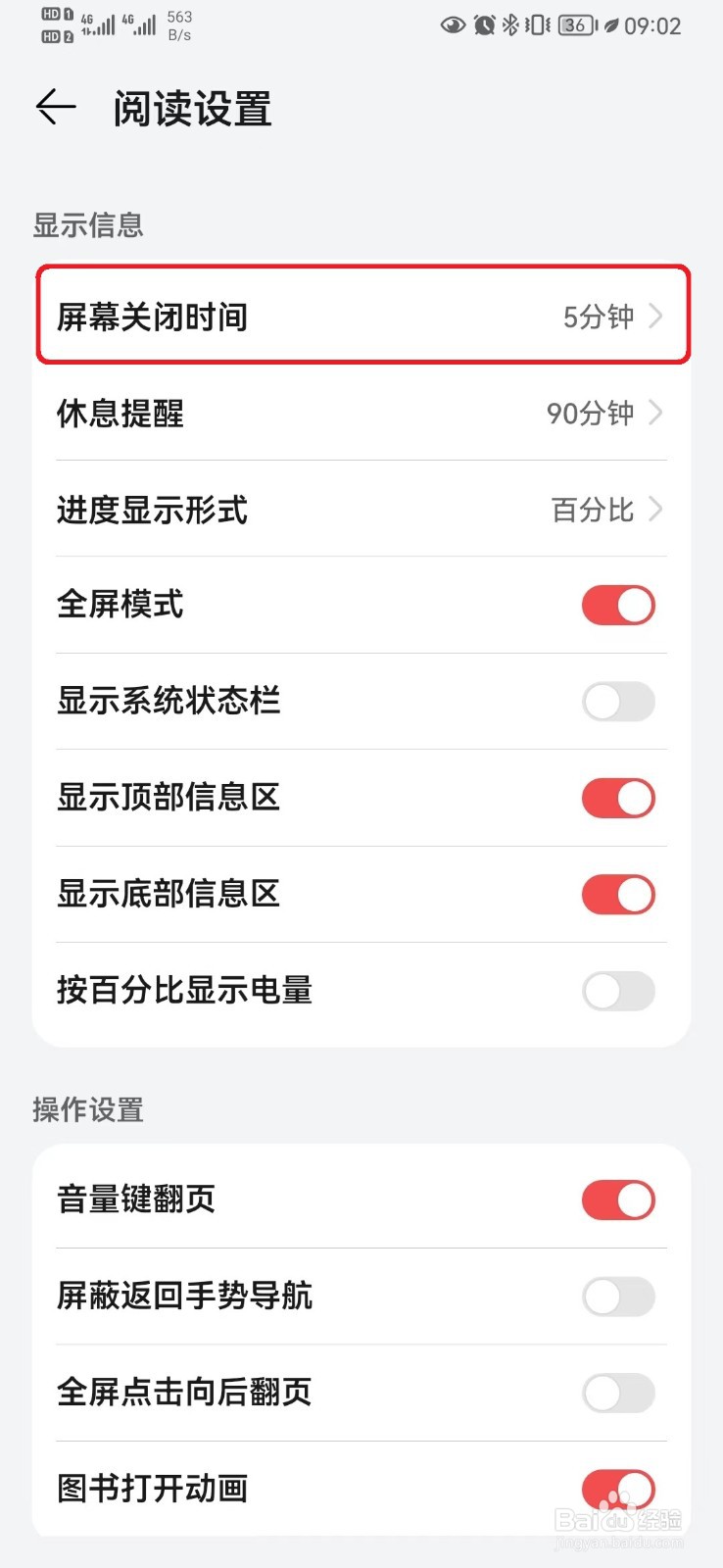Turn on 全屏点击向后翻页

618,1393
